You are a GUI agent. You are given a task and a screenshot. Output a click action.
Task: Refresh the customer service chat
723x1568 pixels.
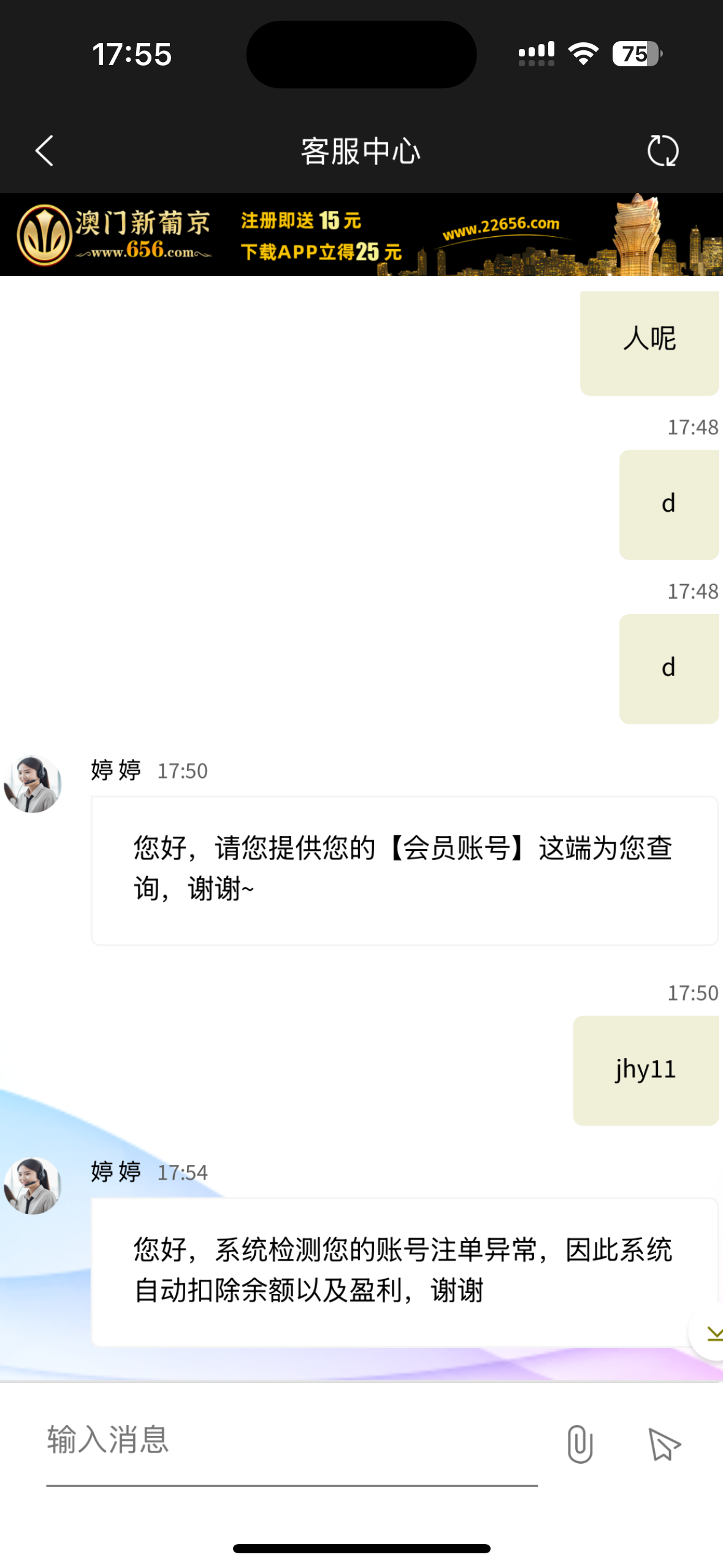pos(663,151)
